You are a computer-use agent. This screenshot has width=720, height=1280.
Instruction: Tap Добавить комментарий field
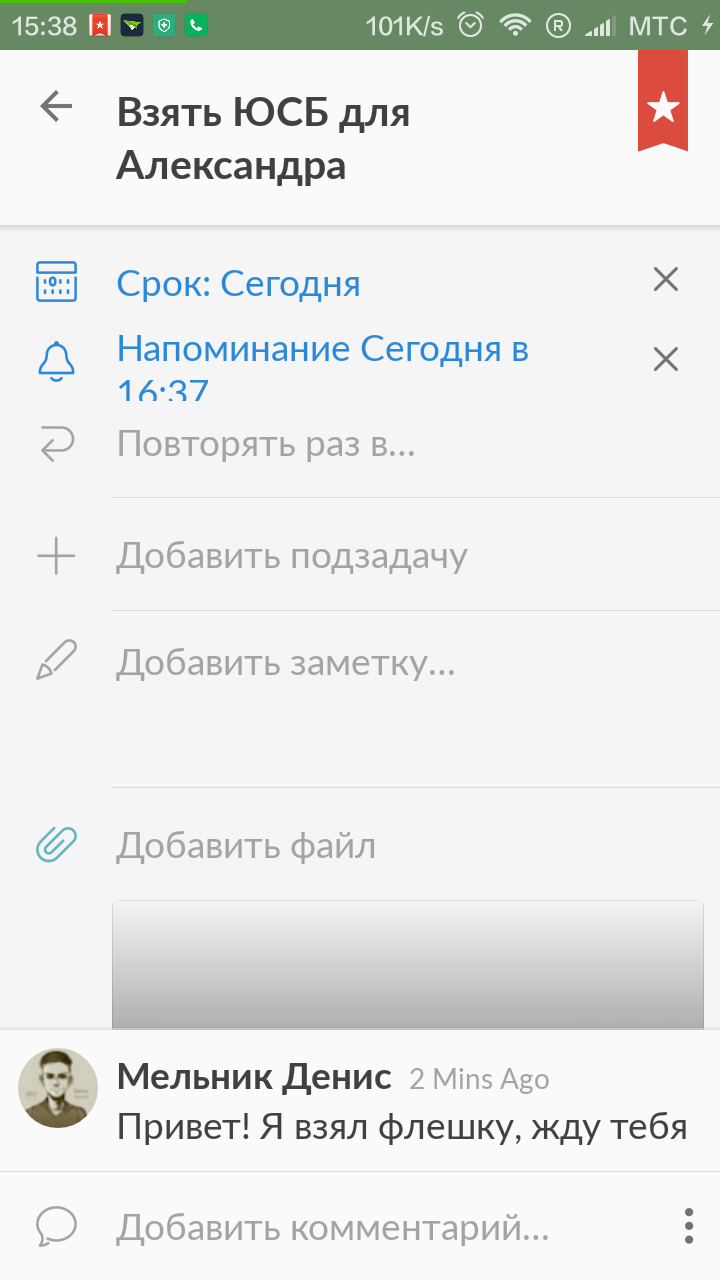[332, 1226]
